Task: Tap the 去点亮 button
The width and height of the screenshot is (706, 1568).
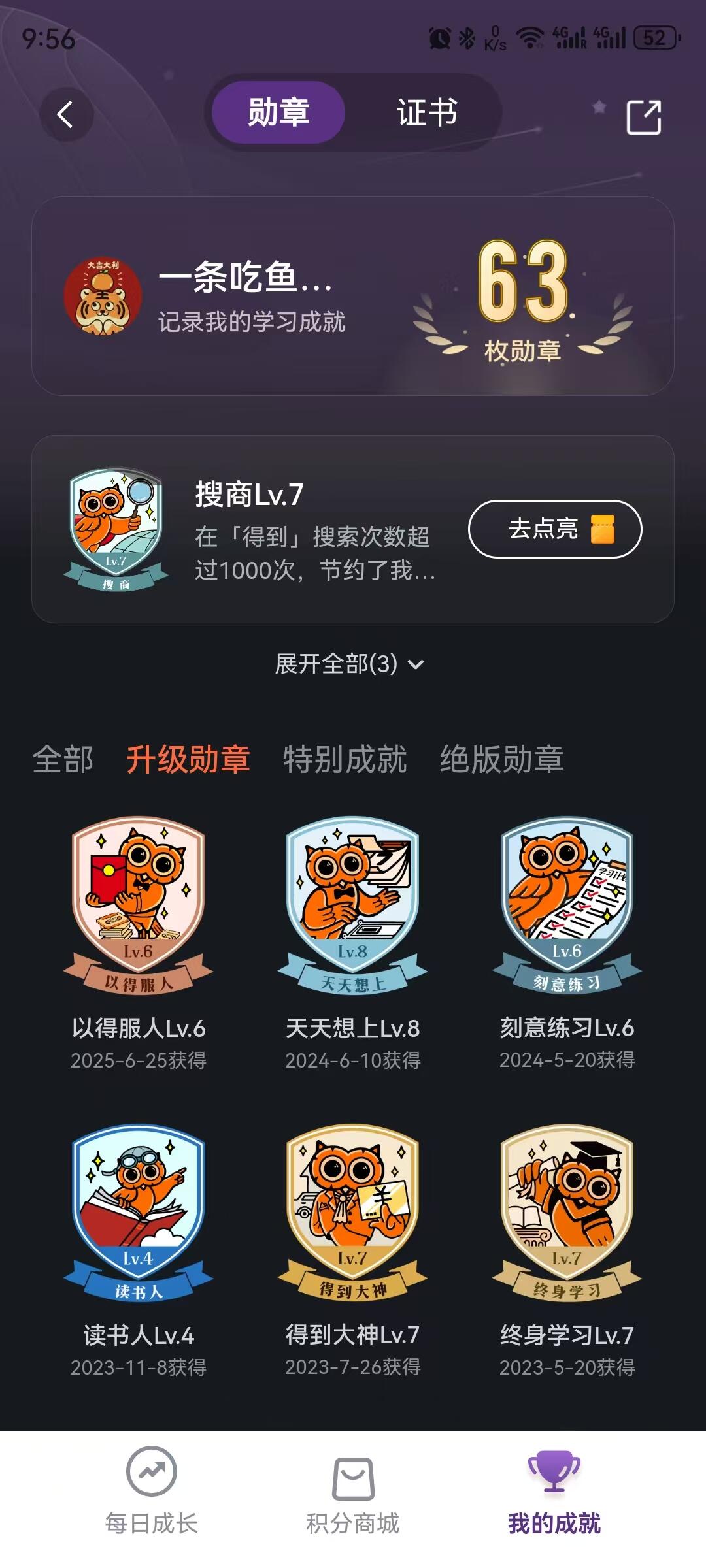Action: click(x=554, y=529)
